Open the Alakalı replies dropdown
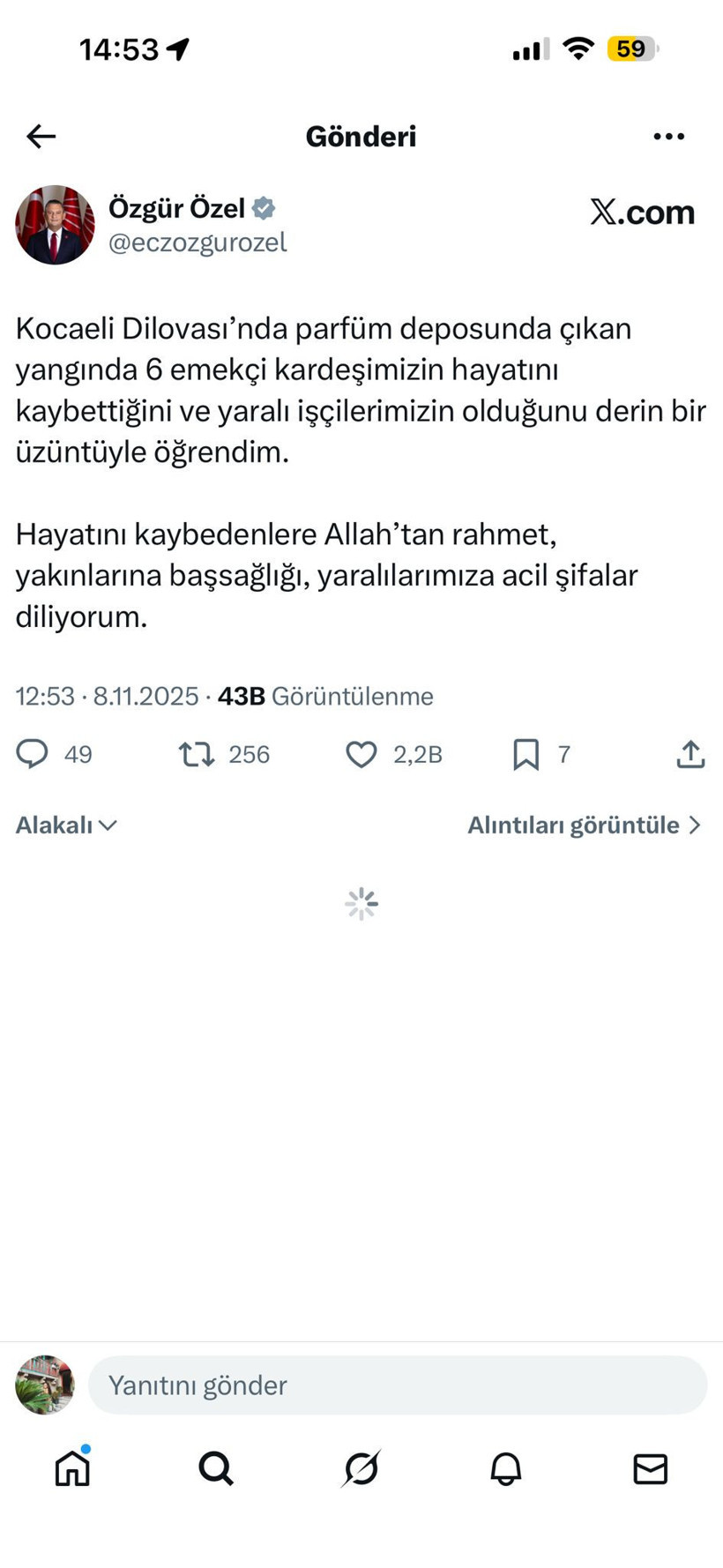 tap(64, 825)
